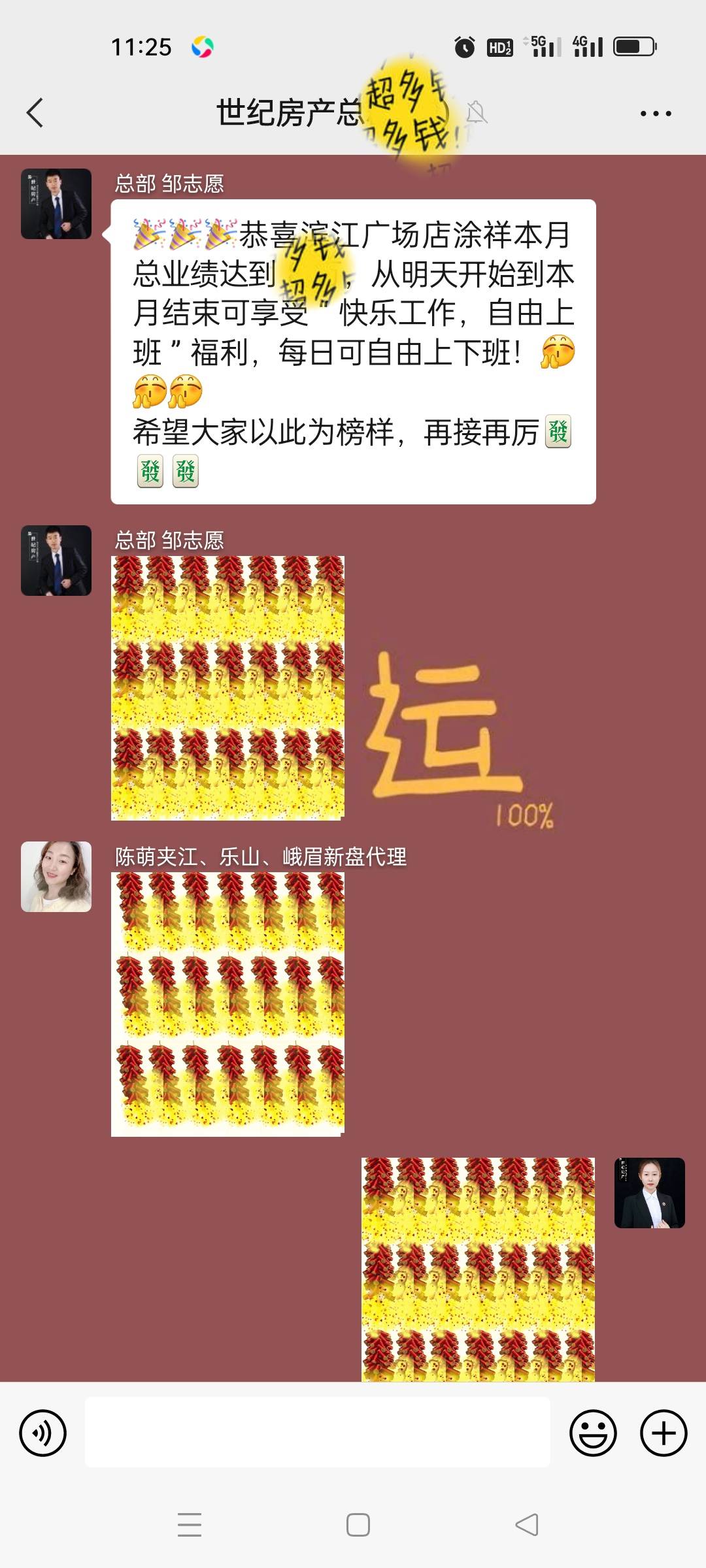Go back from the group chat
The image size is (706, 1568).
[35, 113]
